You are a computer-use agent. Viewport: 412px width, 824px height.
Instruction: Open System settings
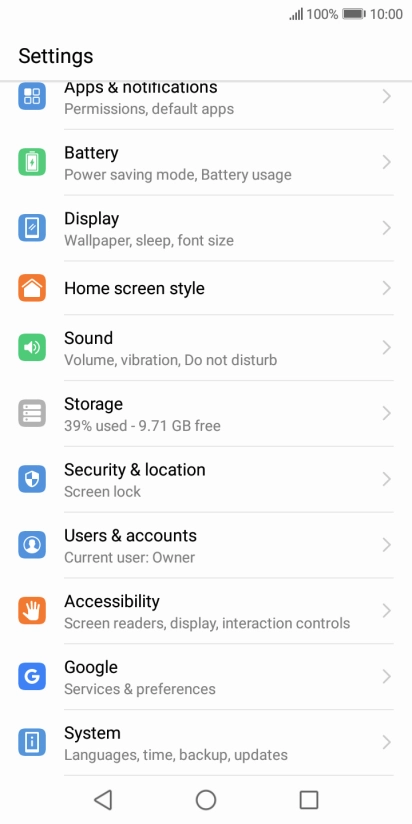pos(206,742)
